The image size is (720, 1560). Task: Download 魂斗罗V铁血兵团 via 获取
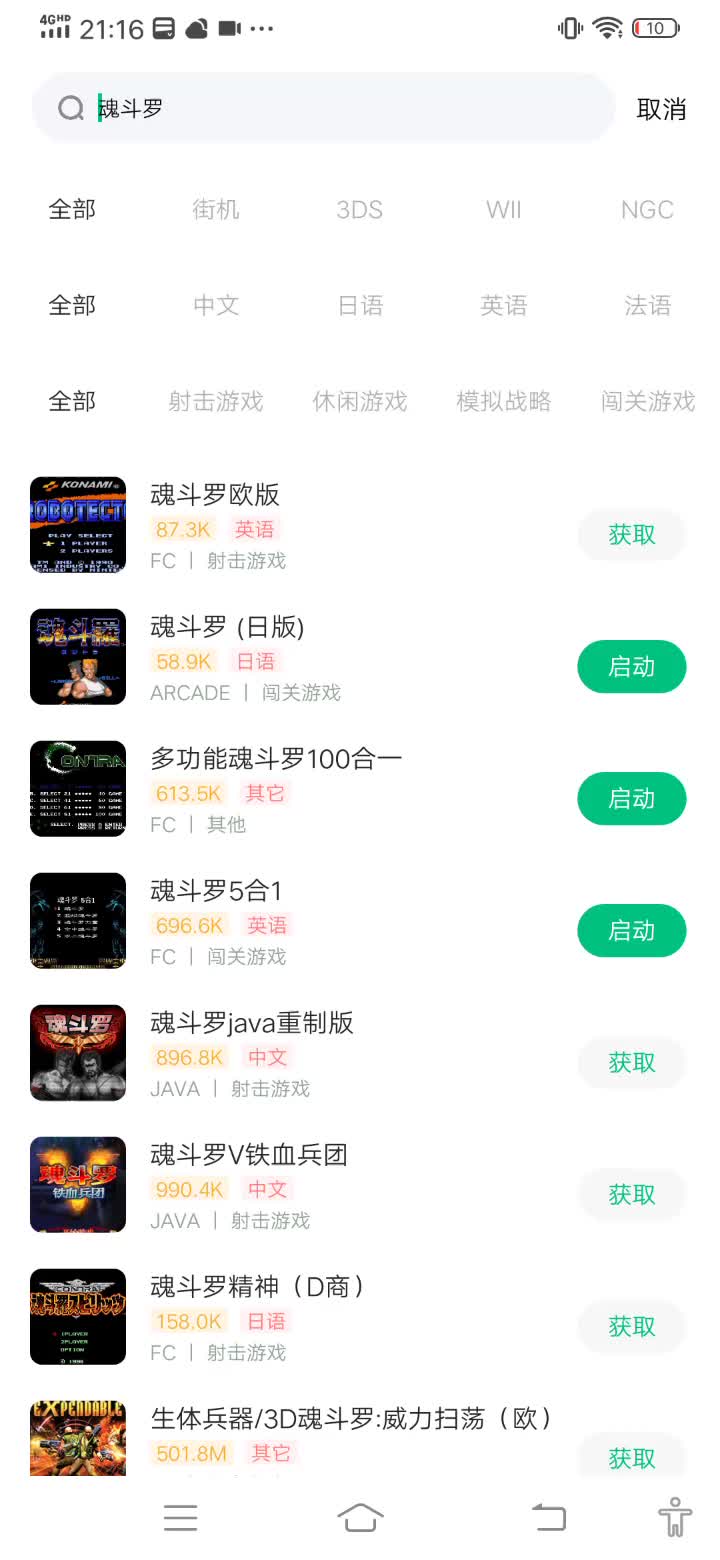tap(631, 1195)
